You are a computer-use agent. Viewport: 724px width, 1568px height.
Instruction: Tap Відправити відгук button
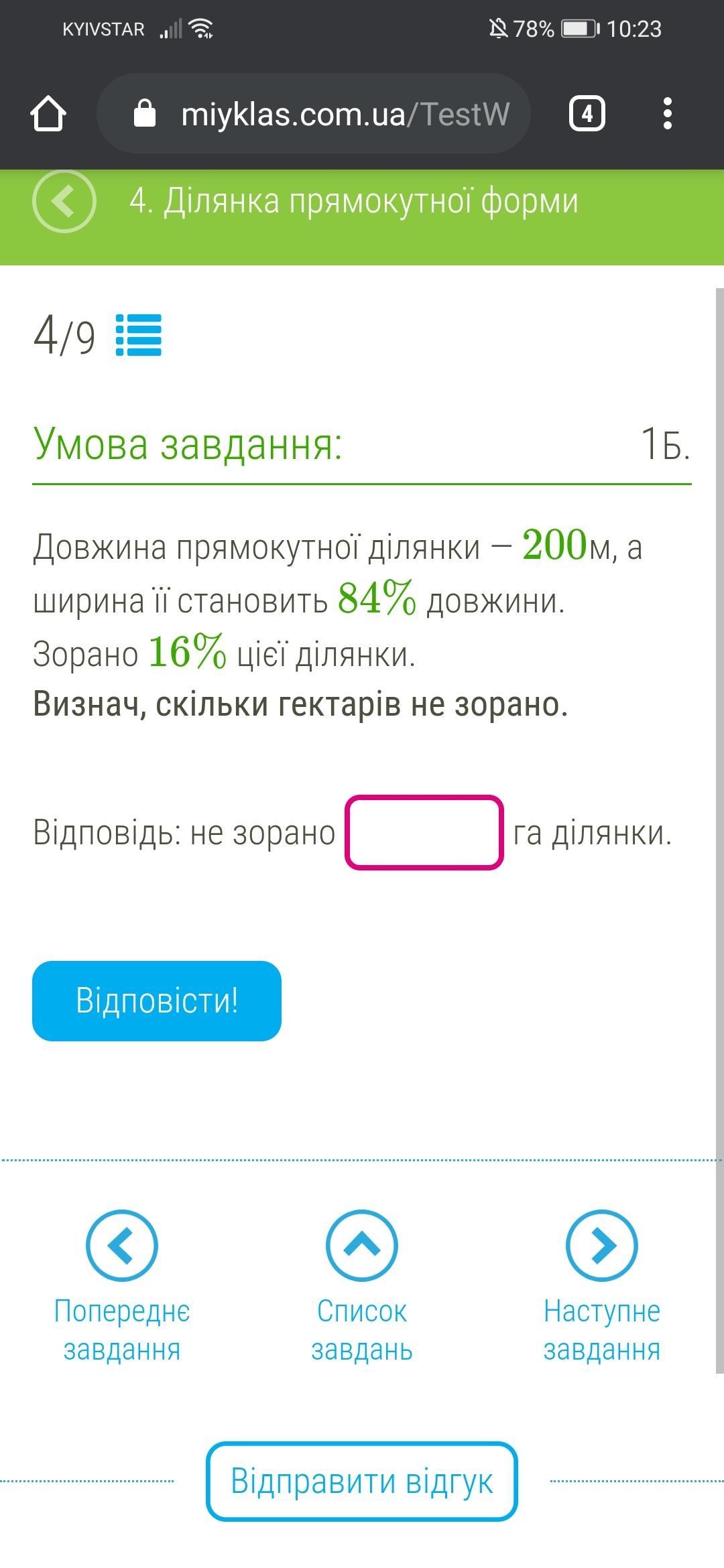[x=361, y=1482]
